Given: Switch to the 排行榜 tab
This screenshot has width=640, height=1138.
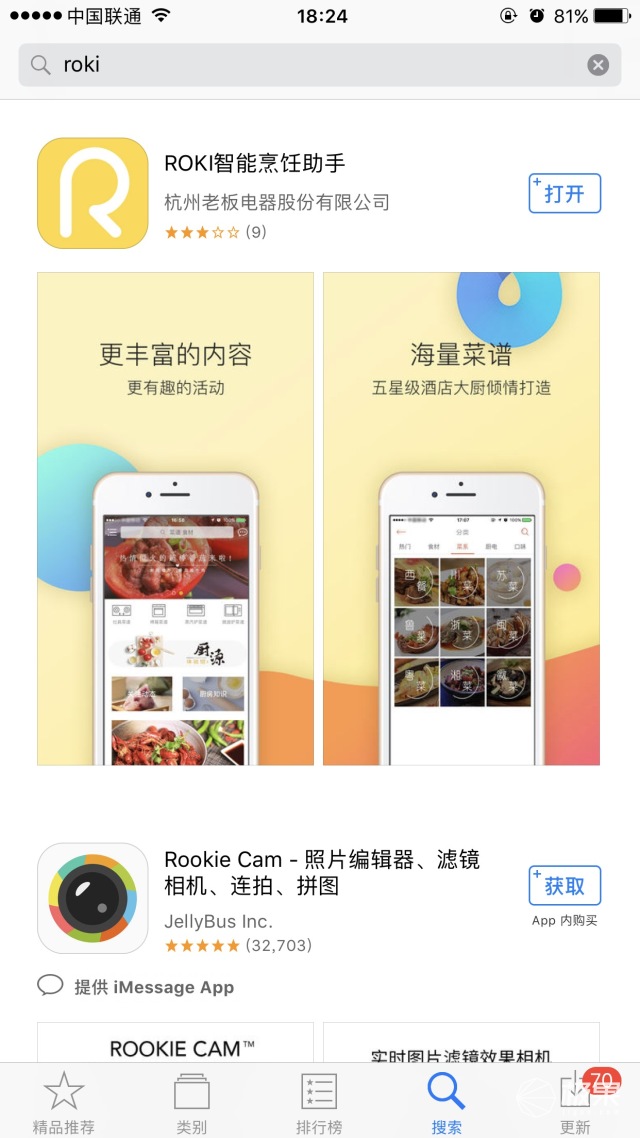Looking at the screenshot, I should (x=320, y=1102).
